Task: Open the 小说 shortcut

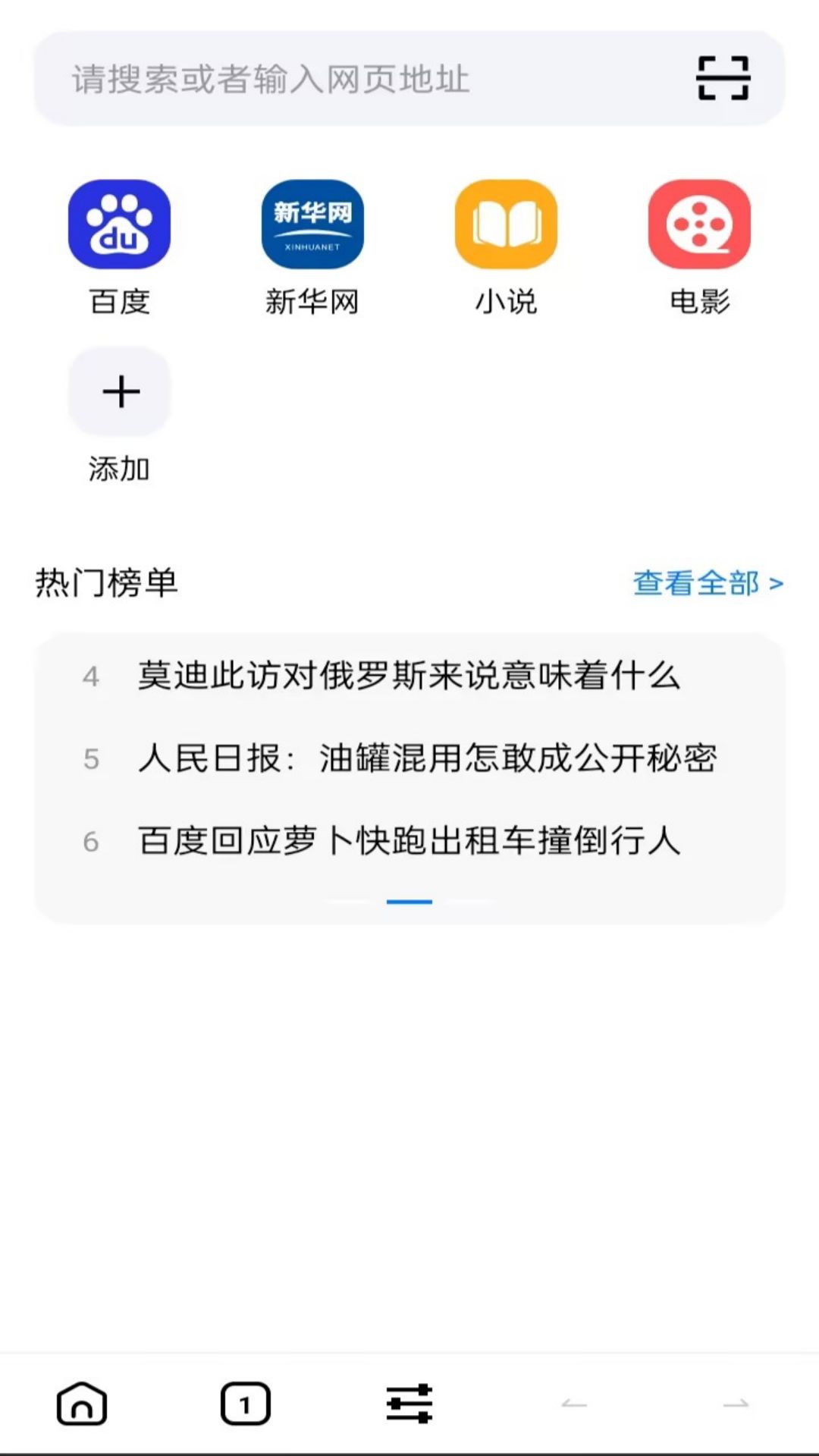Action: tap(506, 224)
